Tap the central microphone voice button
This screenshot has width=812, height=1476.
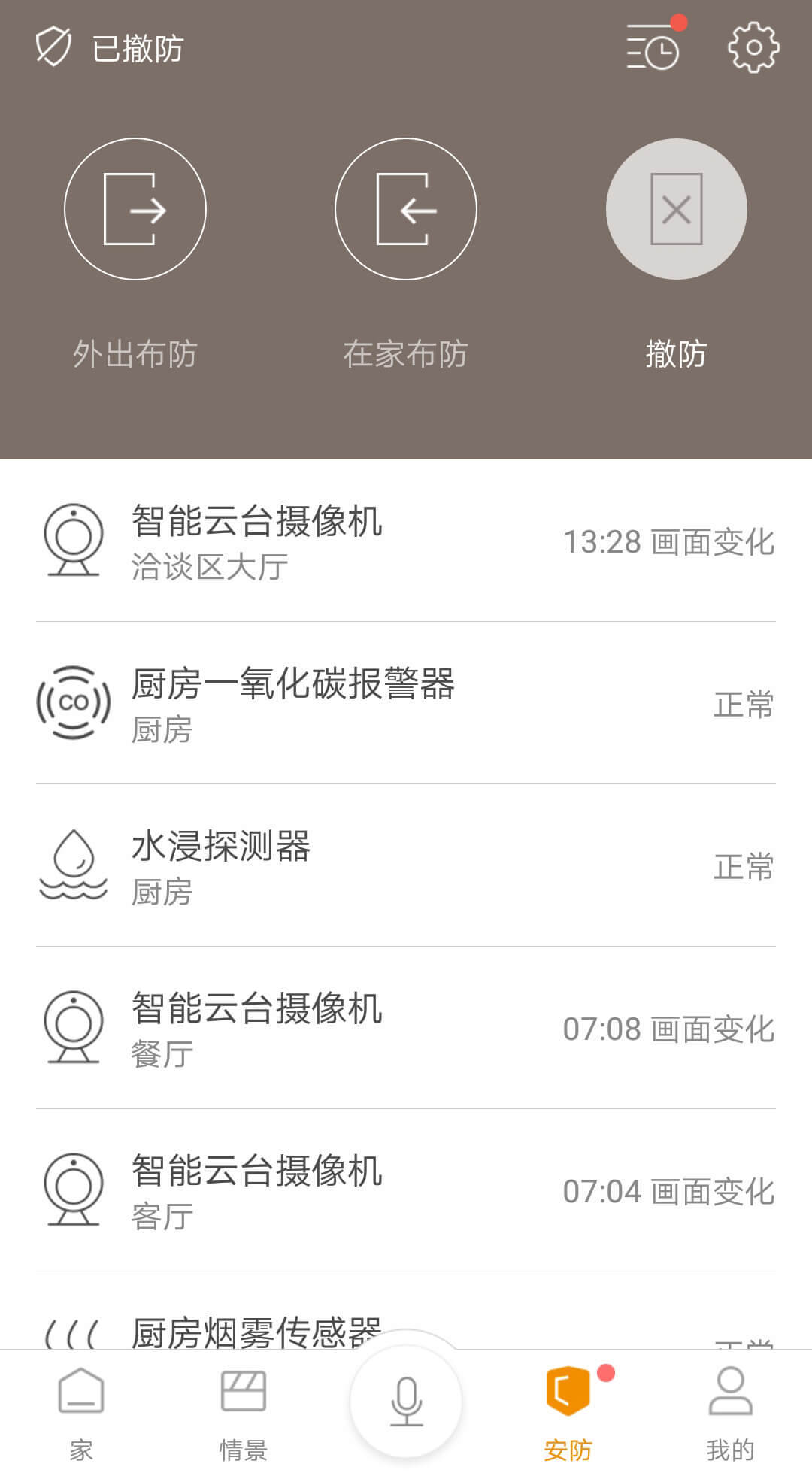click(x=405, y=1400)
